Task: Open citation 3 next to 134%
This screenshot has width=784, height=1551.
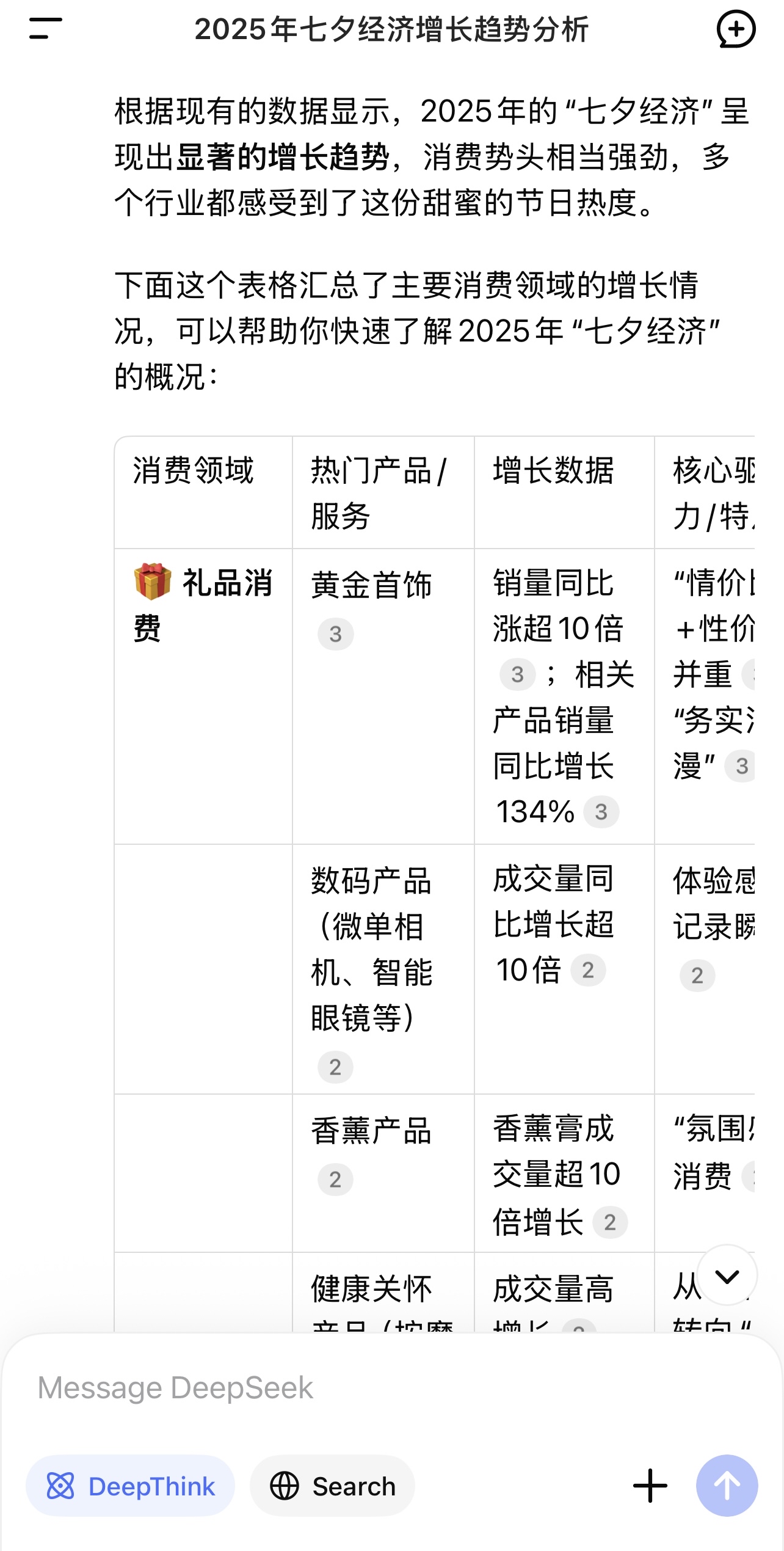Action: click(601, 812)
